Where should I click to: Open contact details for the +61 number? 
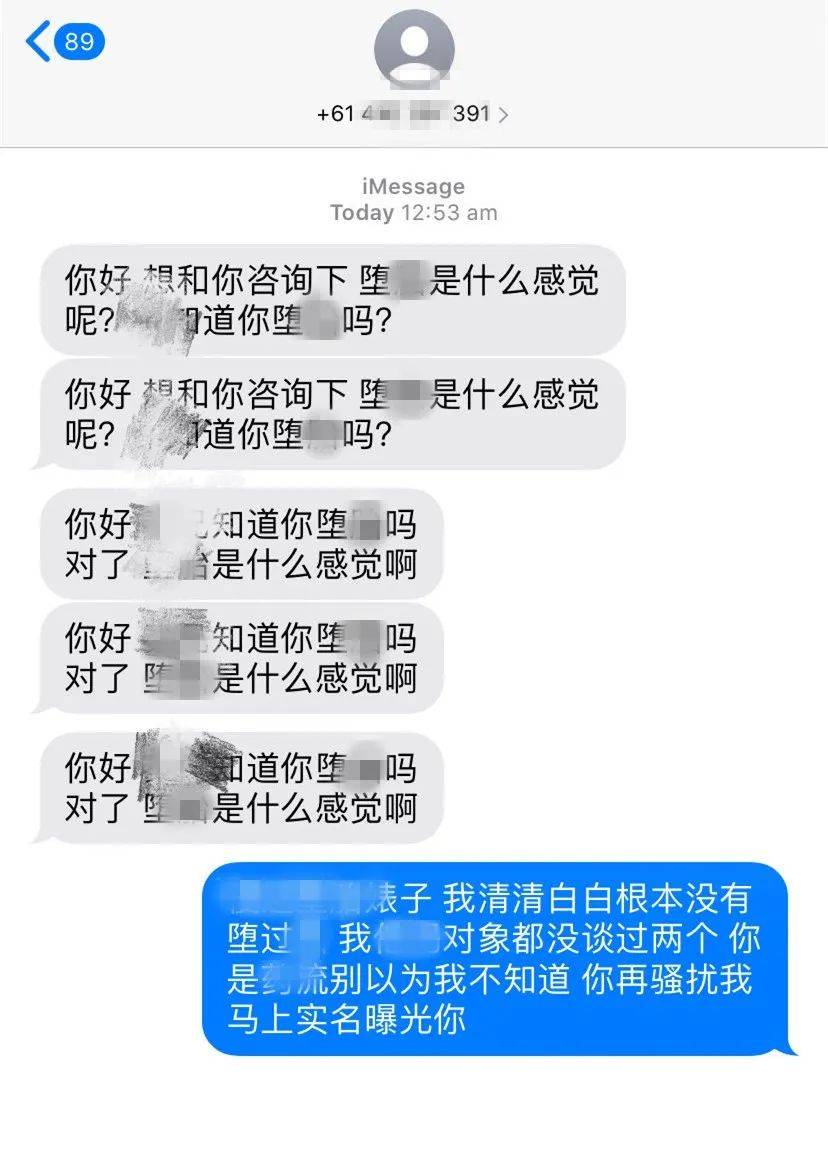point(412,114)
